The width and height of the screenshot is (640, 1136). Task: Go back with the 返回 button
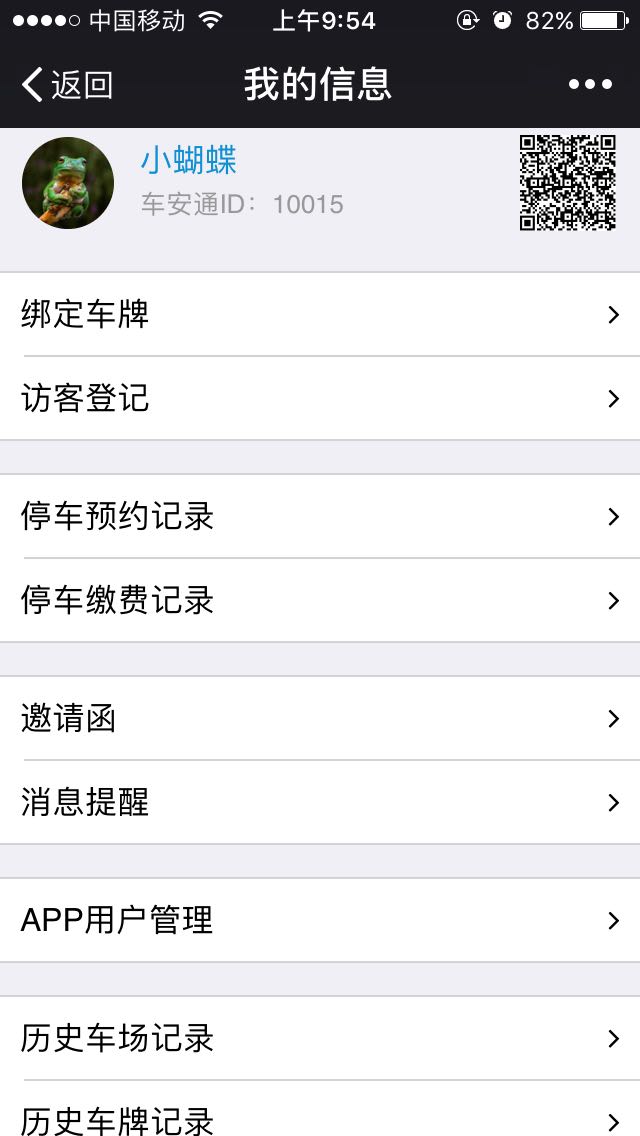click(x=67, y=85)
